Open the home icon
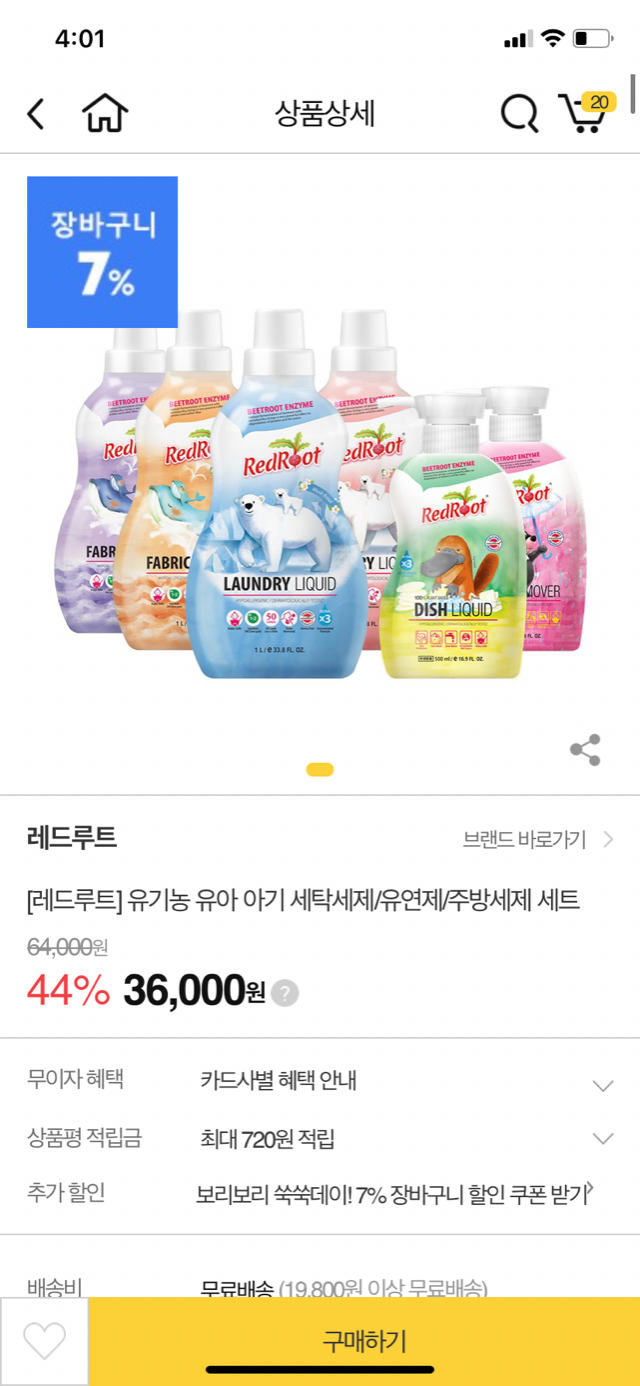The image size is (640, 1386). 106,114
